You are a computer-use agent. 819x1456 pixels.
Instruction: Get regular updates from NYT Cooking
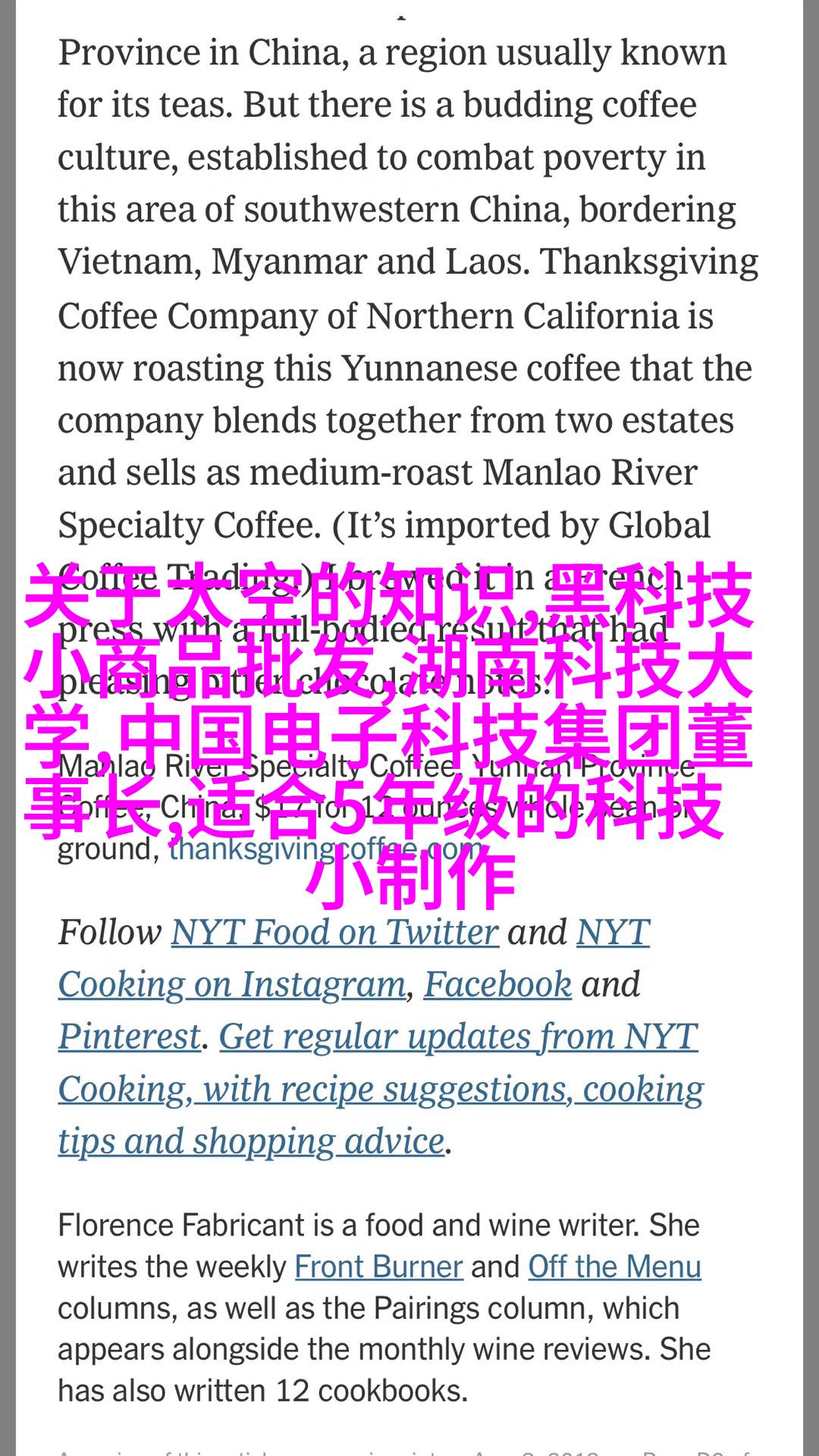381,1089
